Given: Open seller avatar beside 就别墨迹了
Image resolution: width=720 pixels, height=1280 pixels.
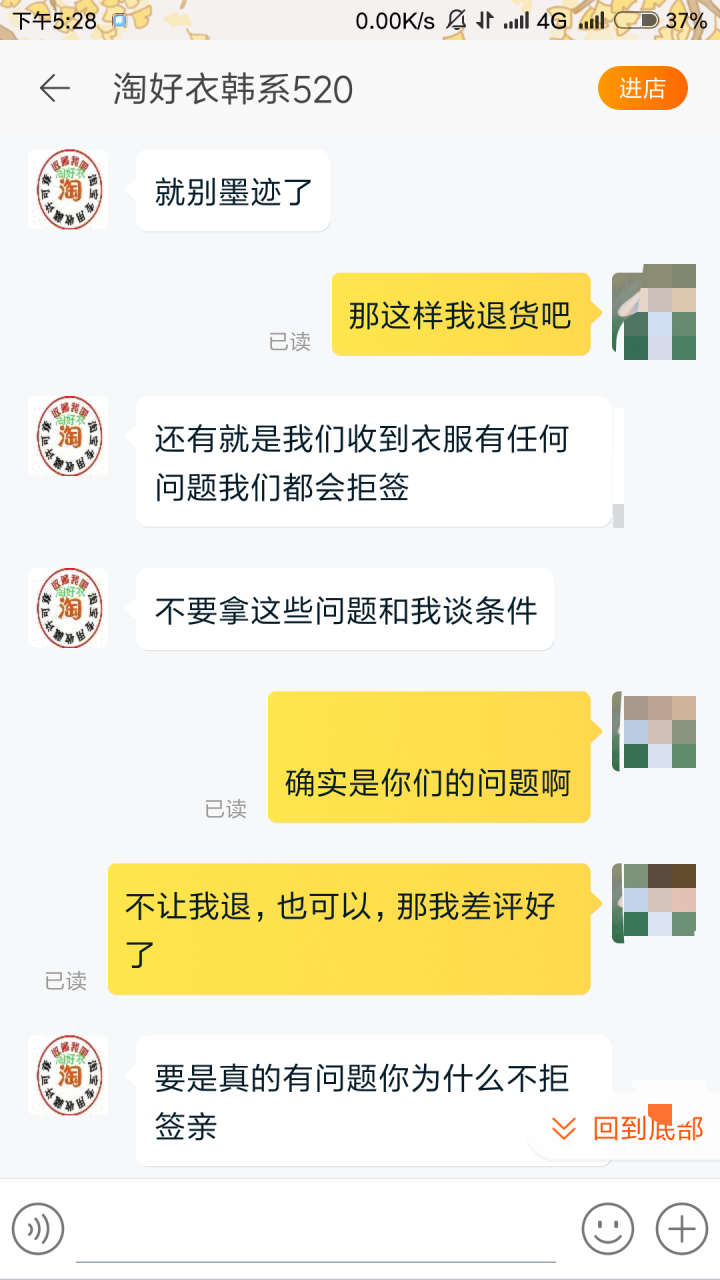Looking at the screenshot, I should 68,190.
